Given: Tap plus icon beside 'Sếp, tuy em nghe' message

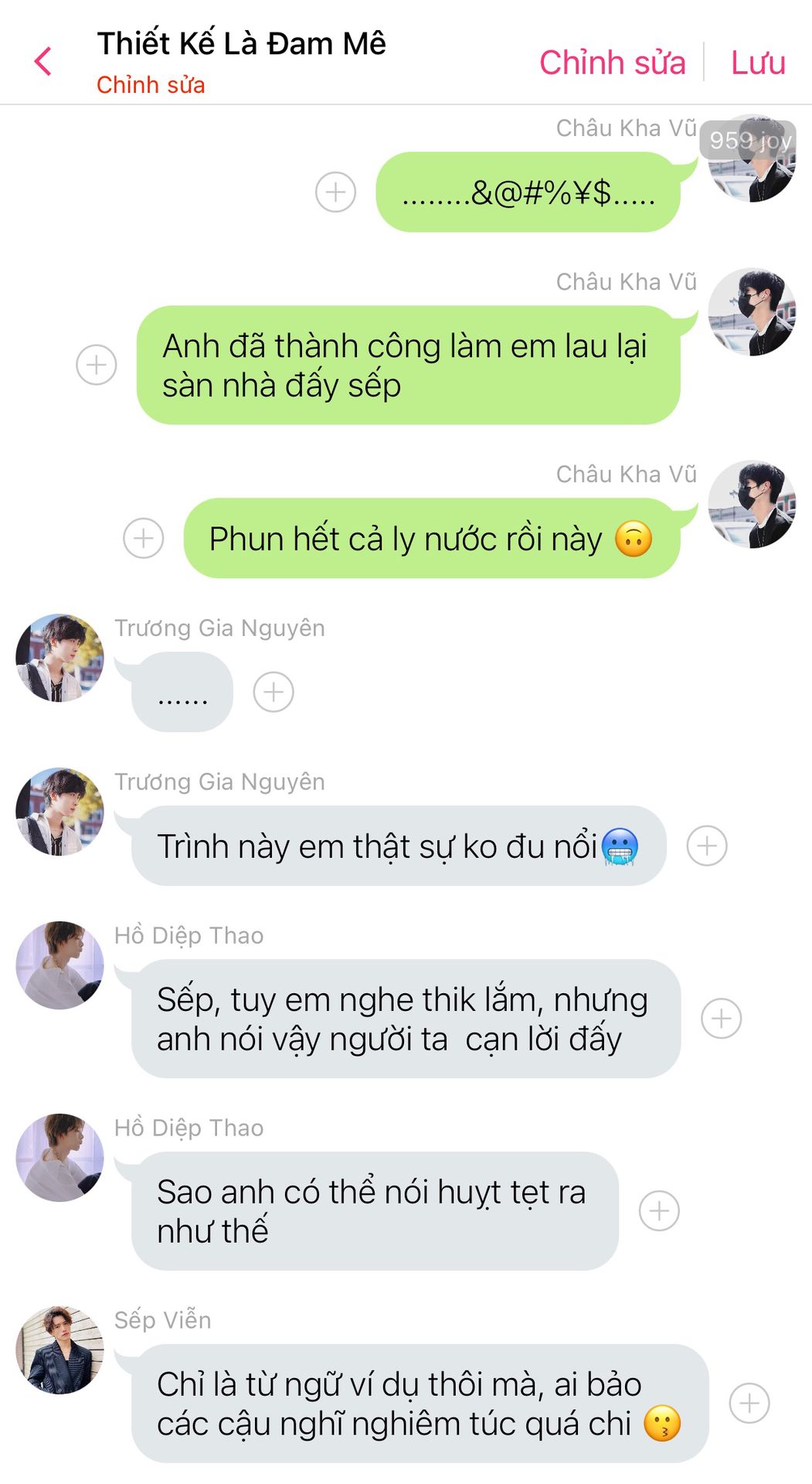Looking at the screenshot, I should 721,1018.
